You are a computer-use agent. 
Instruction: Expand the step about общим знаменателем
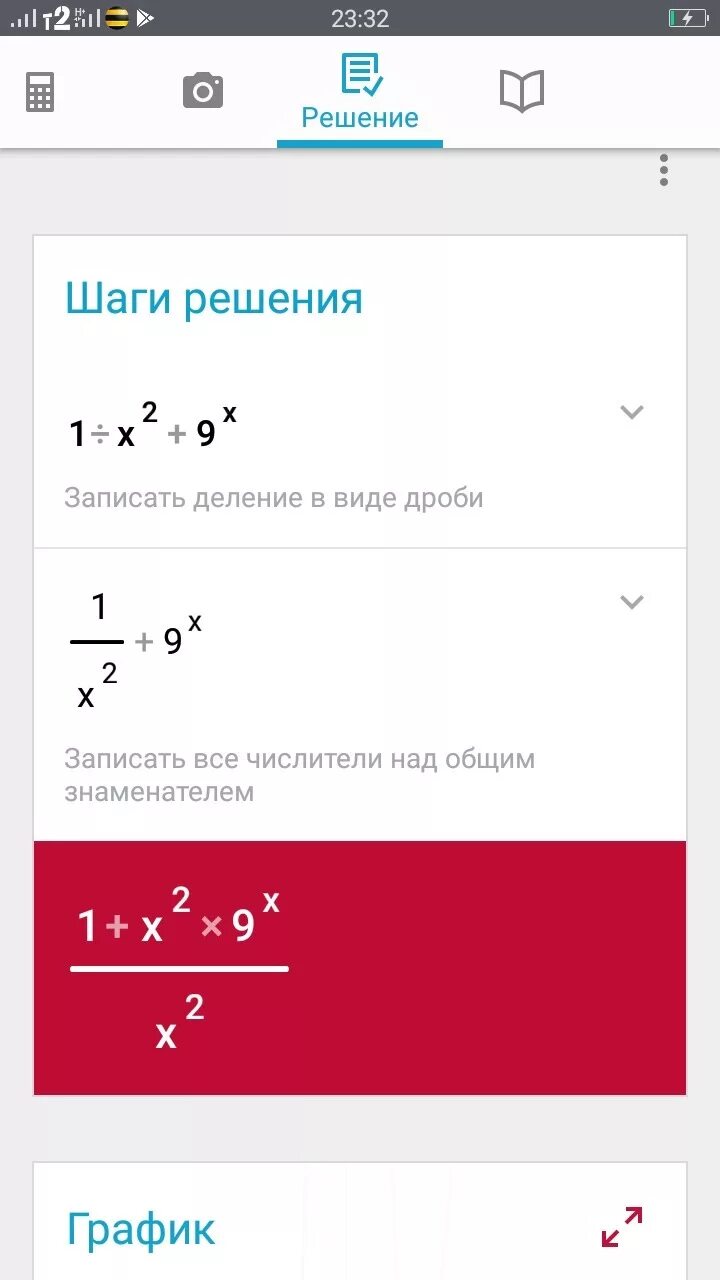tap(631, 602)
